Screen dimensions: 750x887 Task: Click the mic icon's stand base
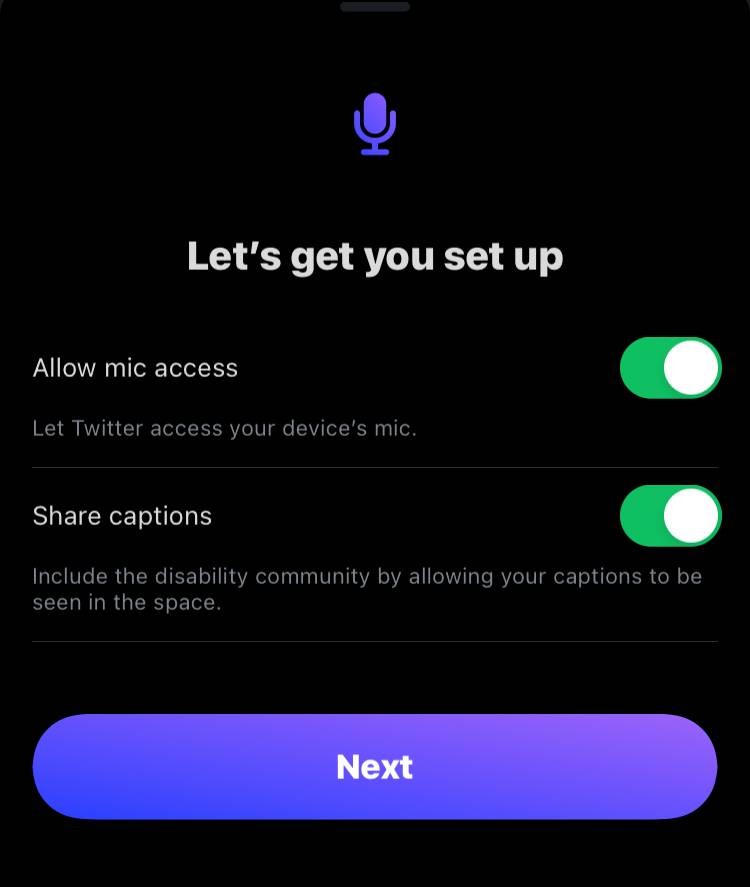(375, 153)
